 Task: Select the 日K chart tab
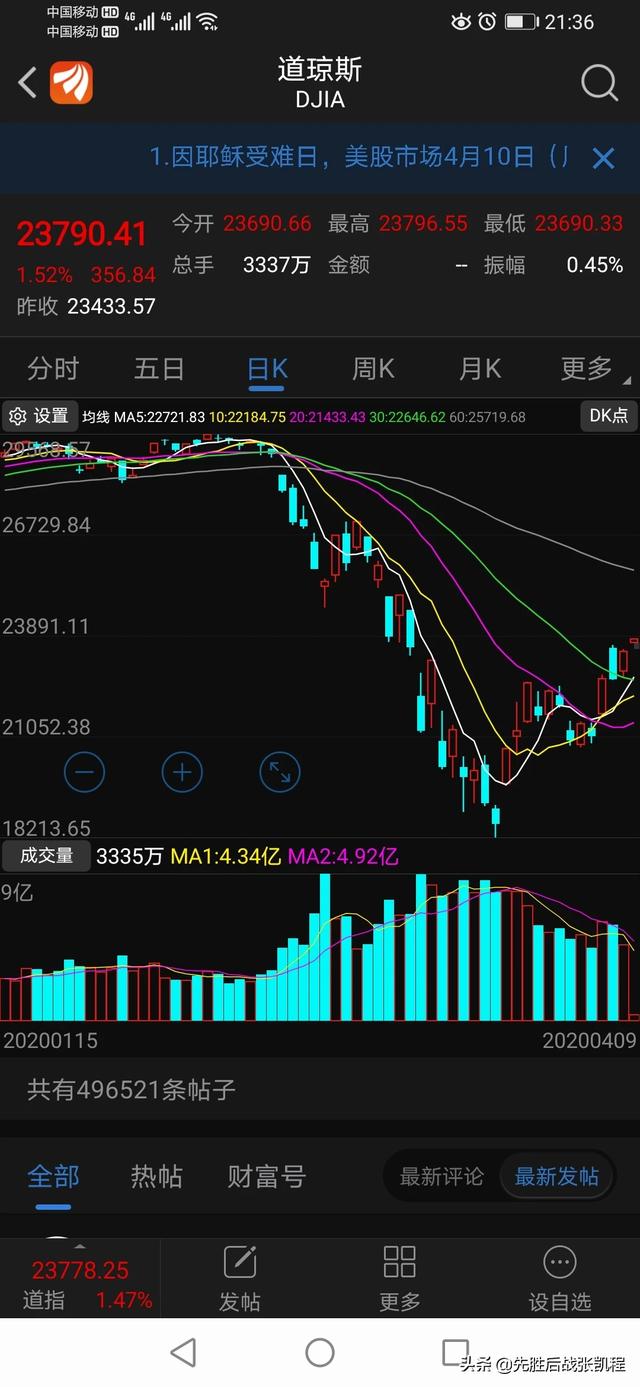267,369
